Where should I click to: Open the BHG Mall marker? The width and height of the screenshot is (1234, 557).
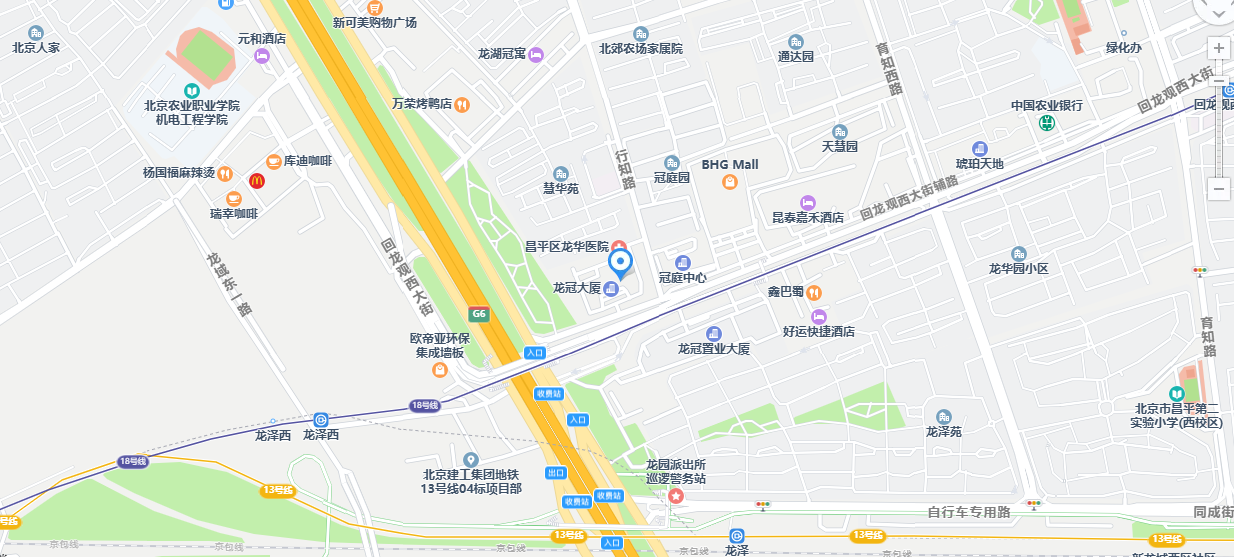click(x=730, y=182)
